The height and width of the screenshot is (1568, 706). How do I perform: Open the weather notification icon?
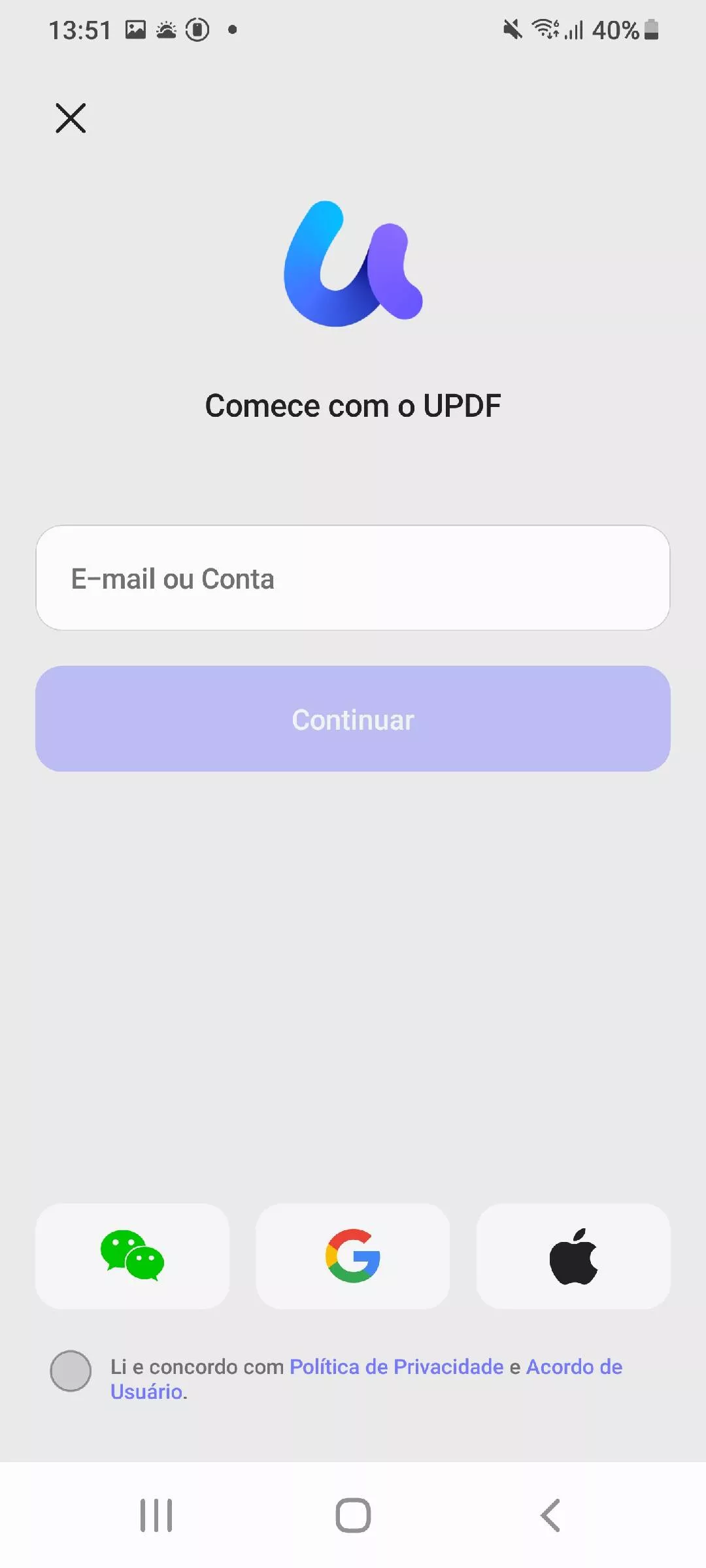(x=166, y=29)
